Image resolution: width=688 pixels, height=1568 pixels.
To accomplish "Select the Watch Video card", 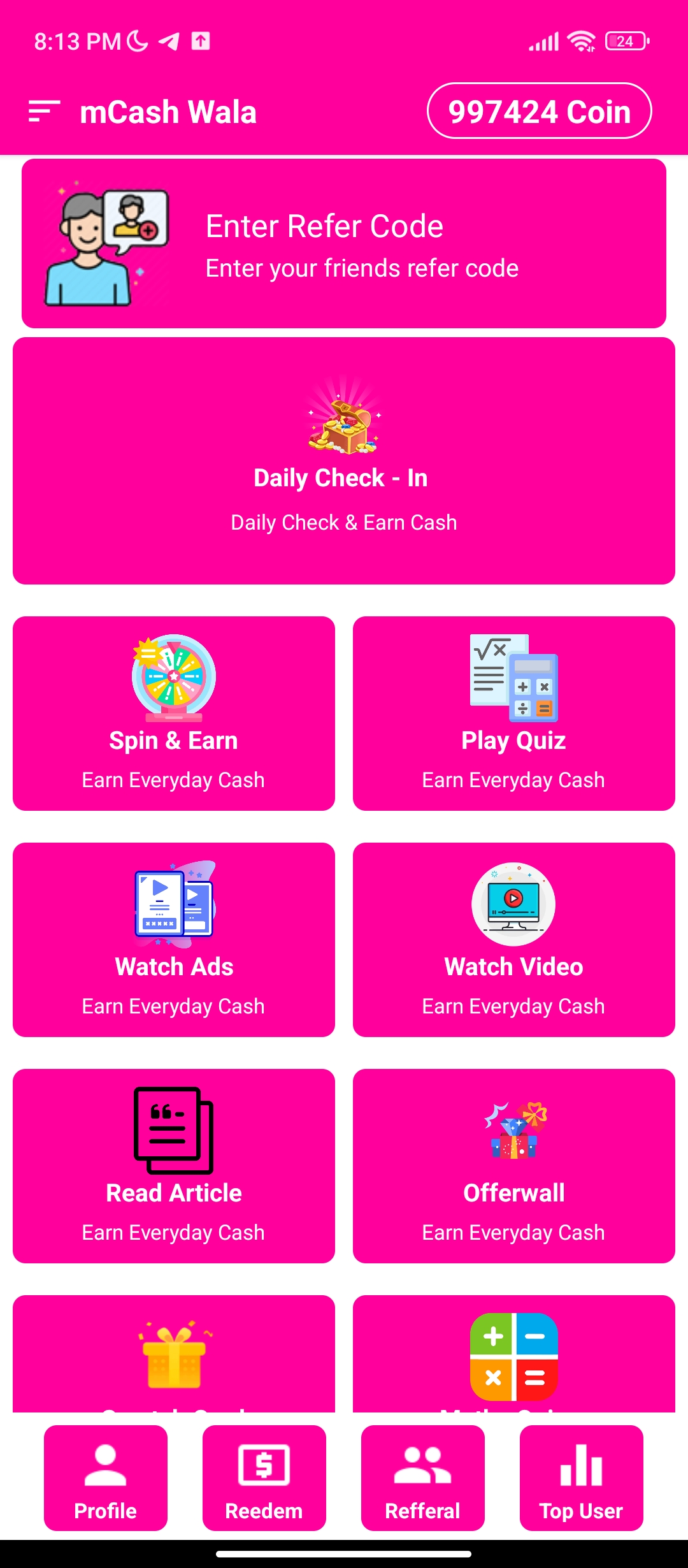I will (514, 940).
